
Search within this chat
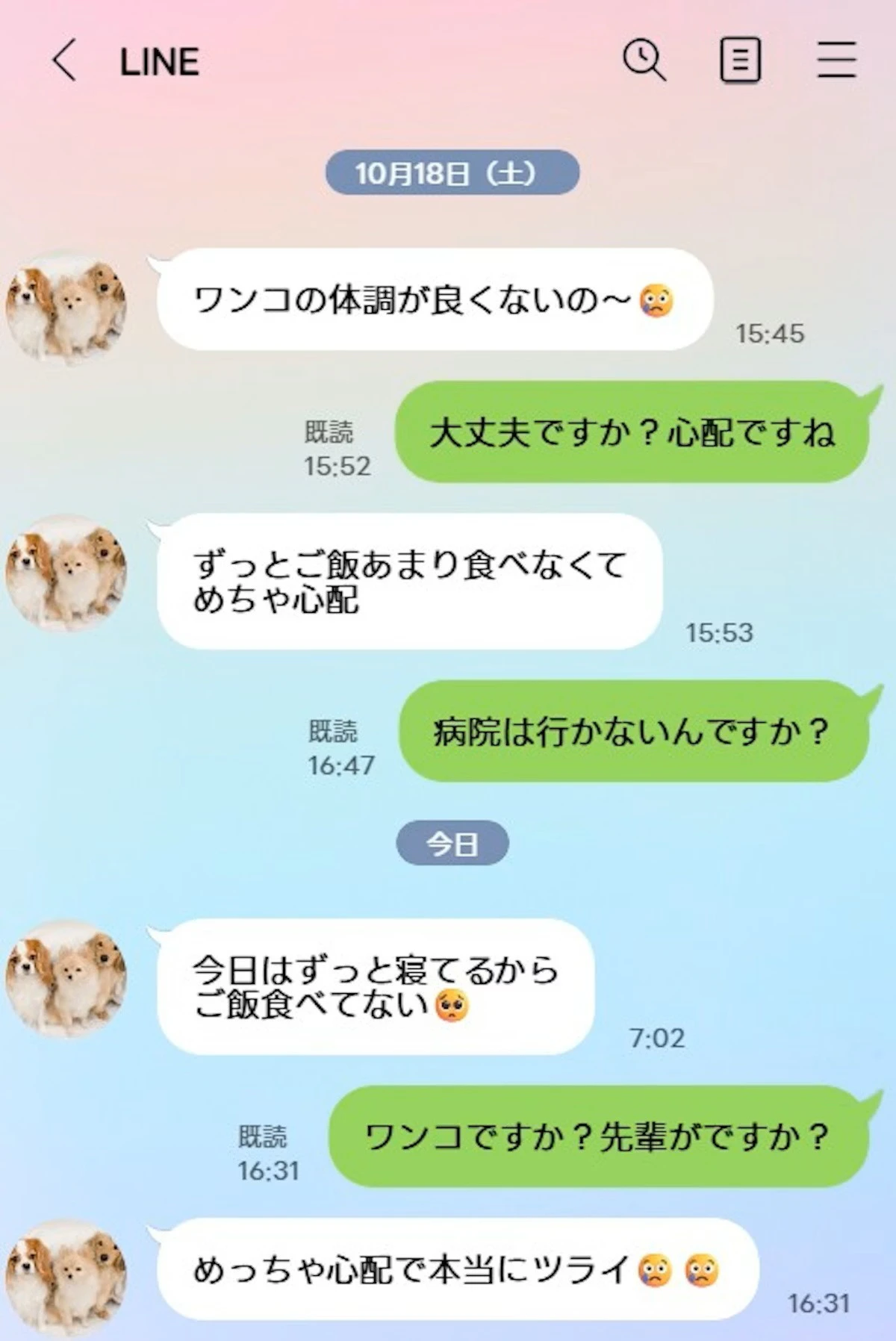coord(644,60)
